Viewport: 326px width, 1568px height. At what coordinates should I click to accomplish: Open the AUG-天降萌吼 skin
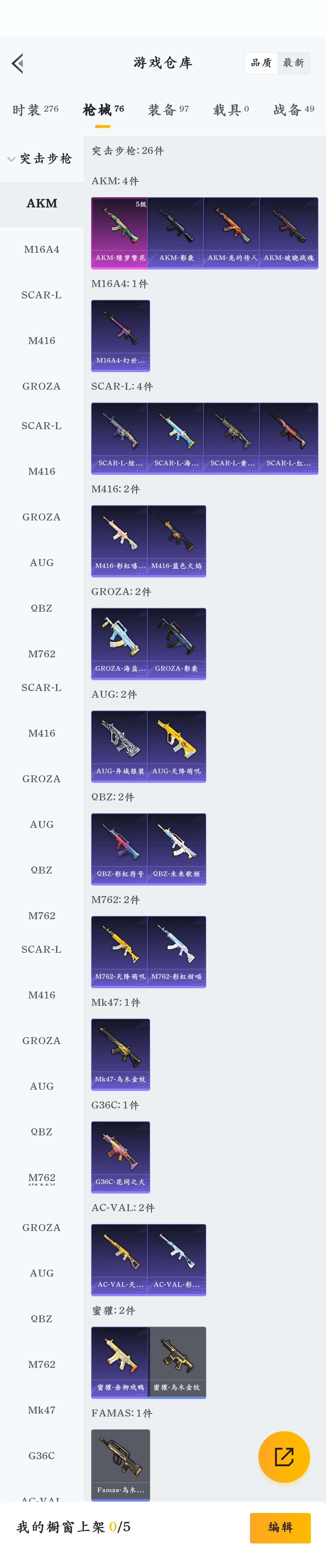(176, 746)
